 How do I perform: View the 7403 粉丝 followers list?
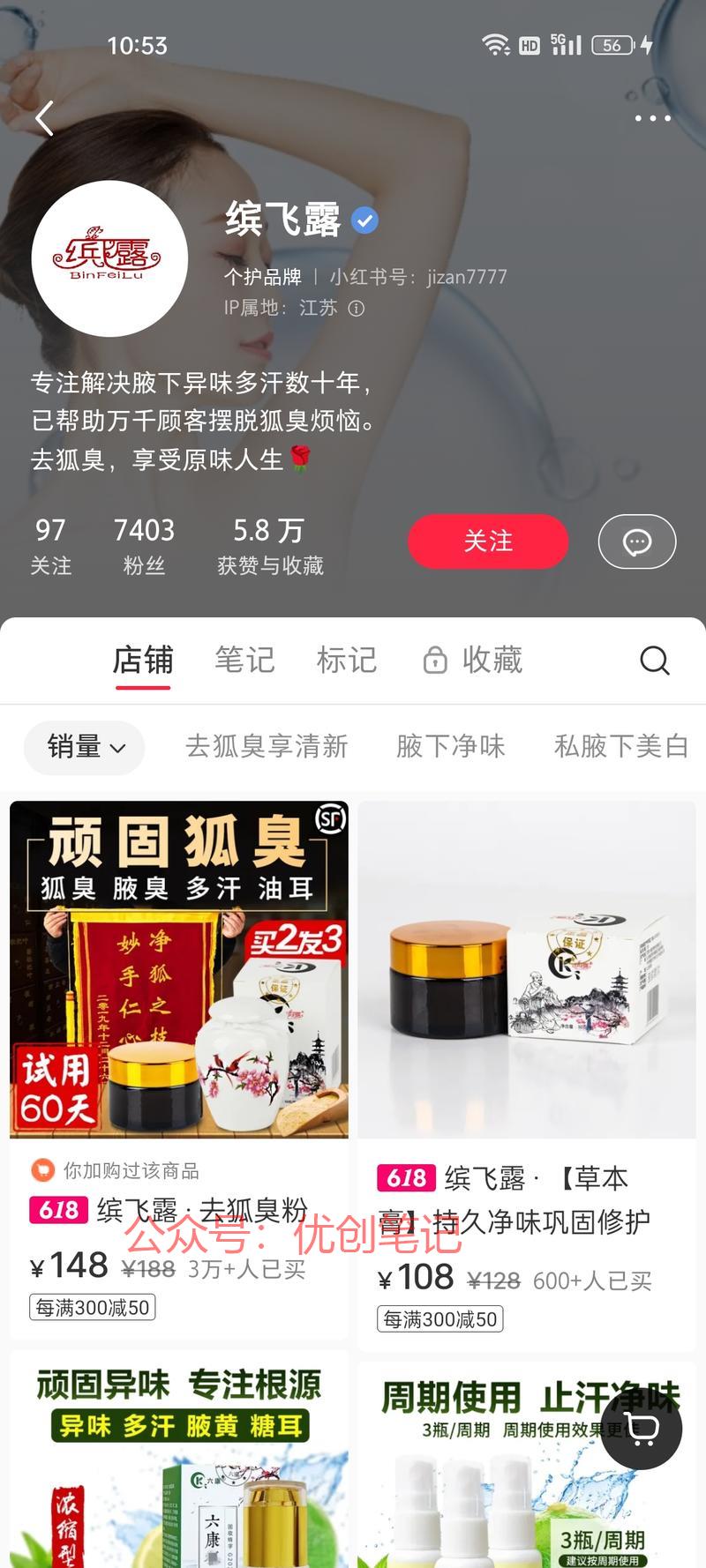144,547
